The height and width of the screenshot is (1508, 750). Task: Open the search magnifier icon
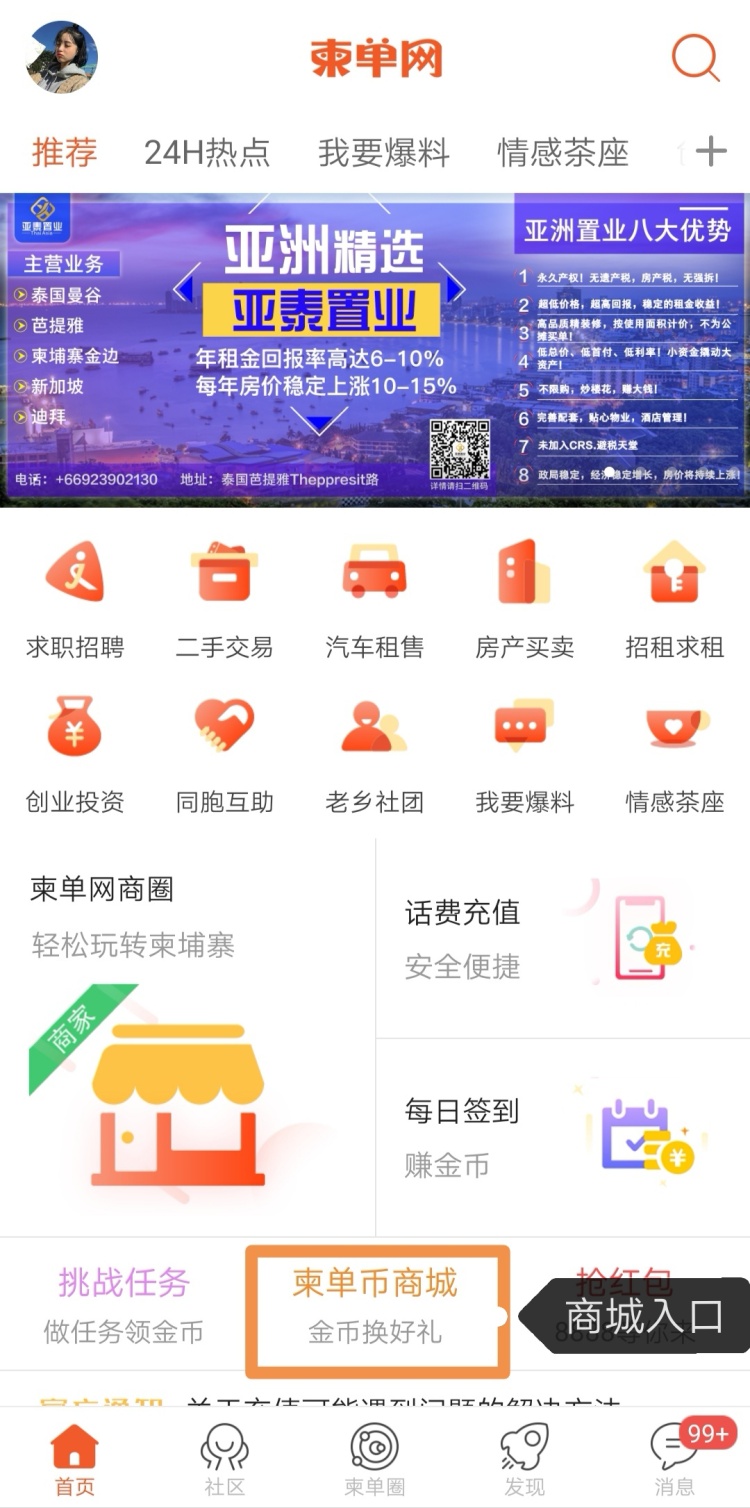(x=695, y=57)
